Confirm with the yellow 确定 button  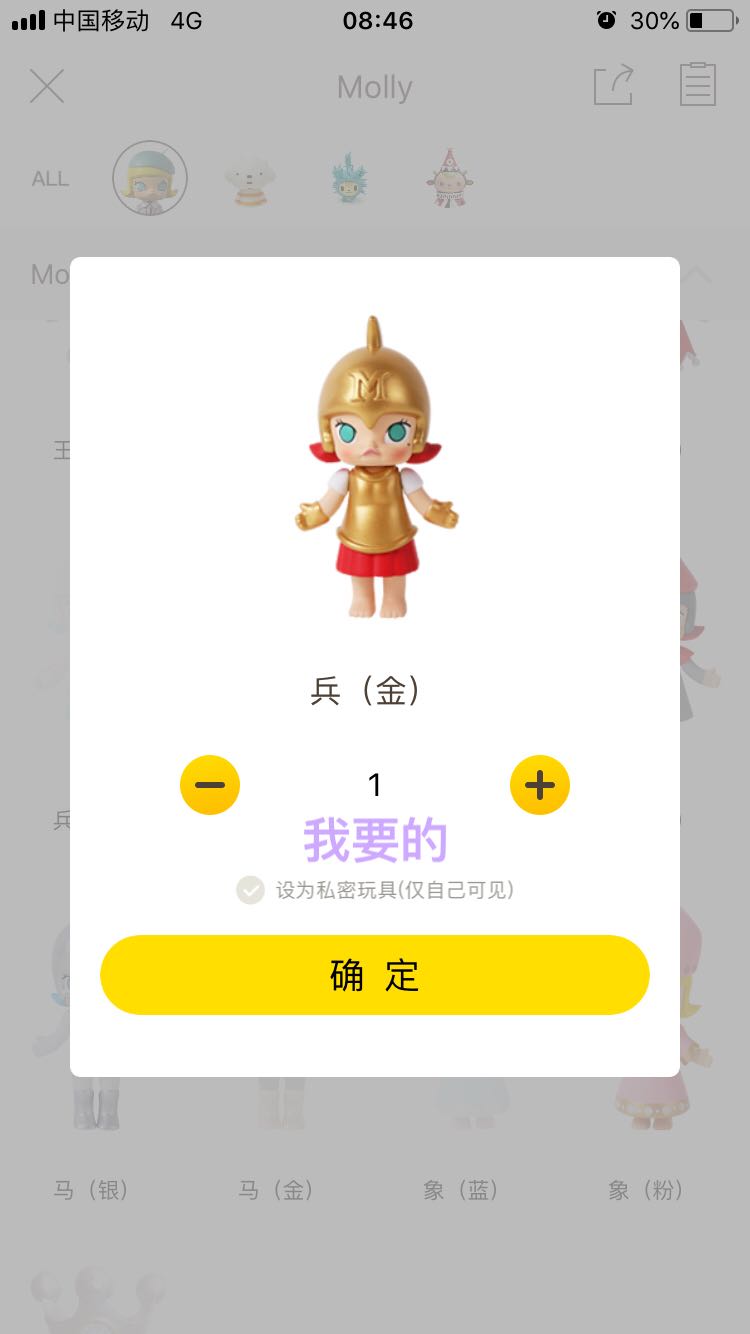375,975
